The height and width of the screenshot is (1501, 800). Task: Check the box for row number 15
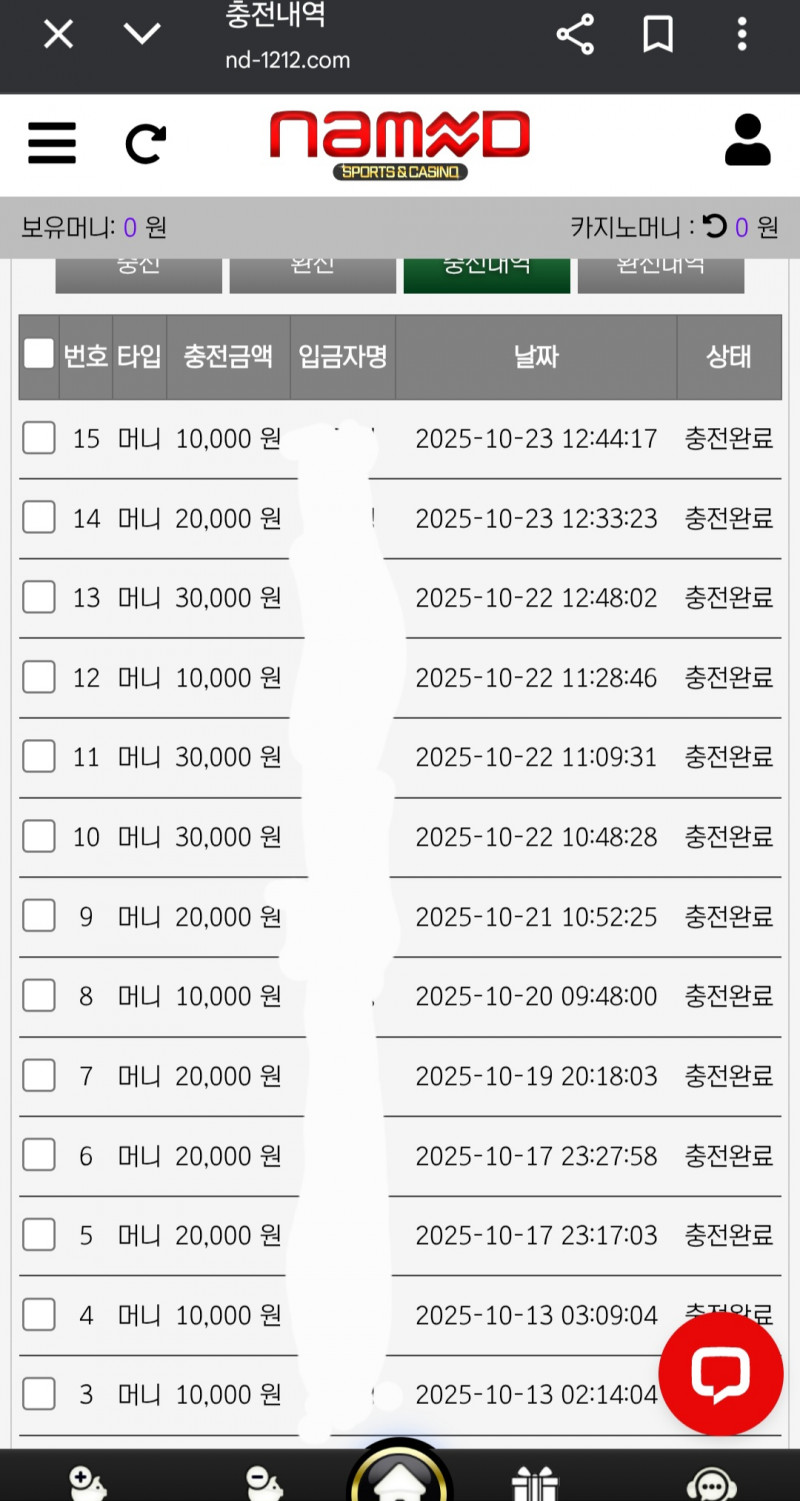39,438
